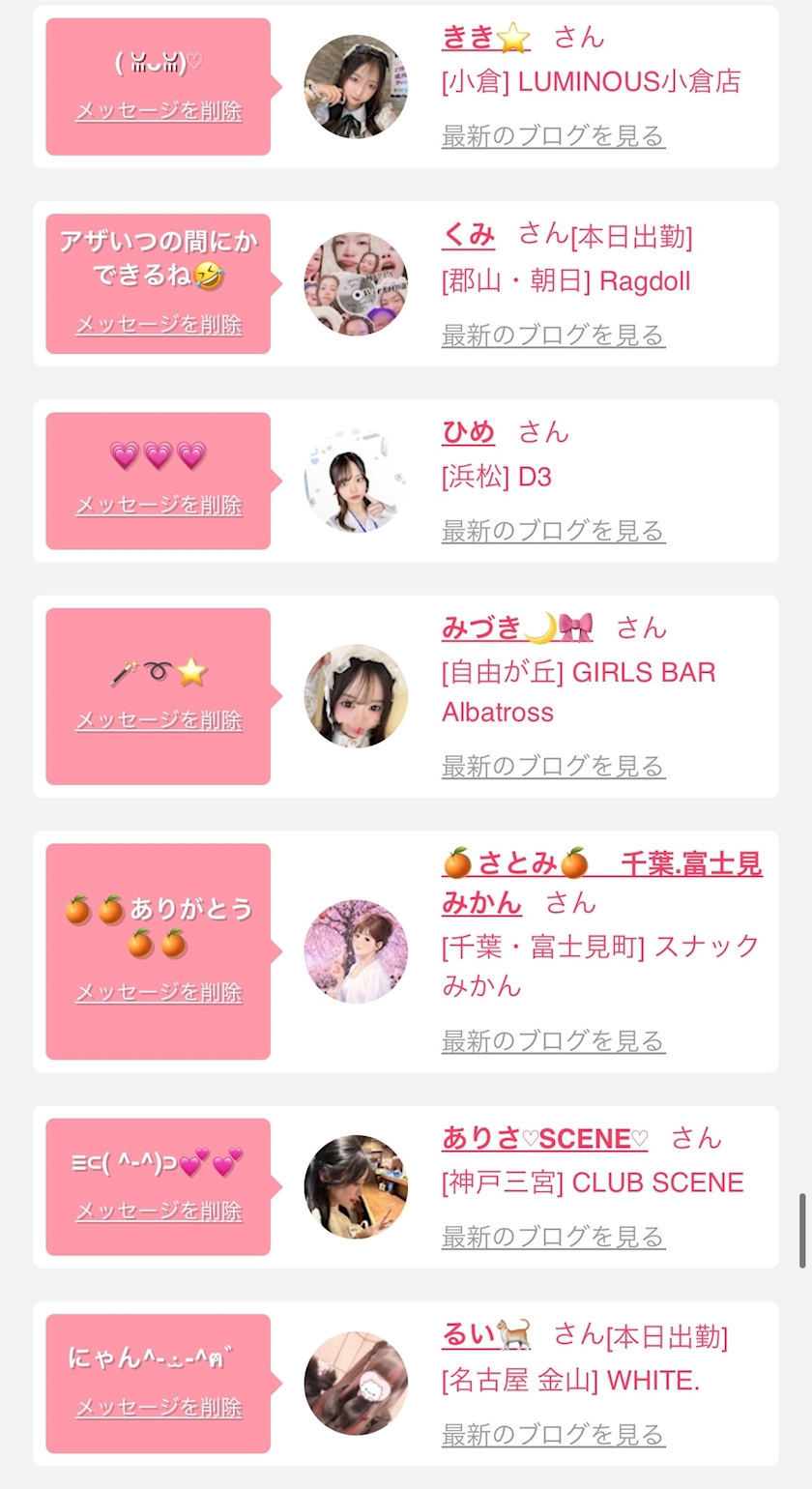This screenshot has height=1489, width=812.
Task: Open みづき's profile name link
Action: (x=517, y=628)
